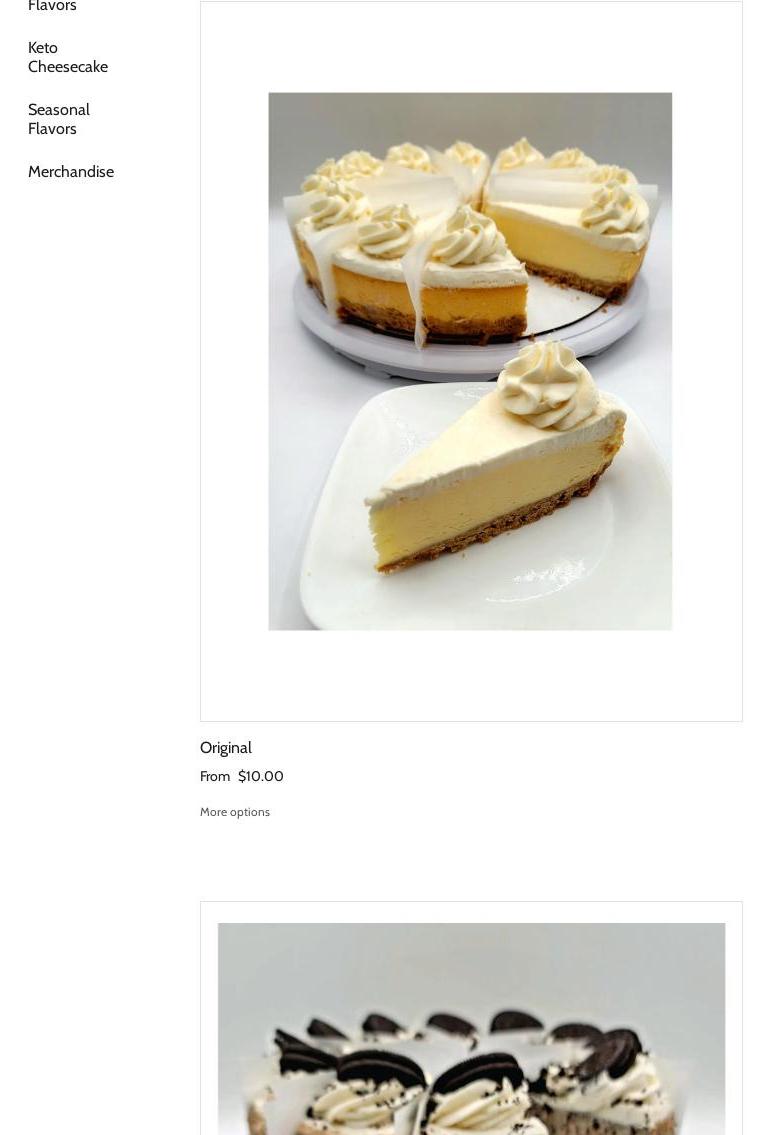Screen dimensions: 765x1135
Task: Open the Keto Cheesecake category
Action: [67, 57]
